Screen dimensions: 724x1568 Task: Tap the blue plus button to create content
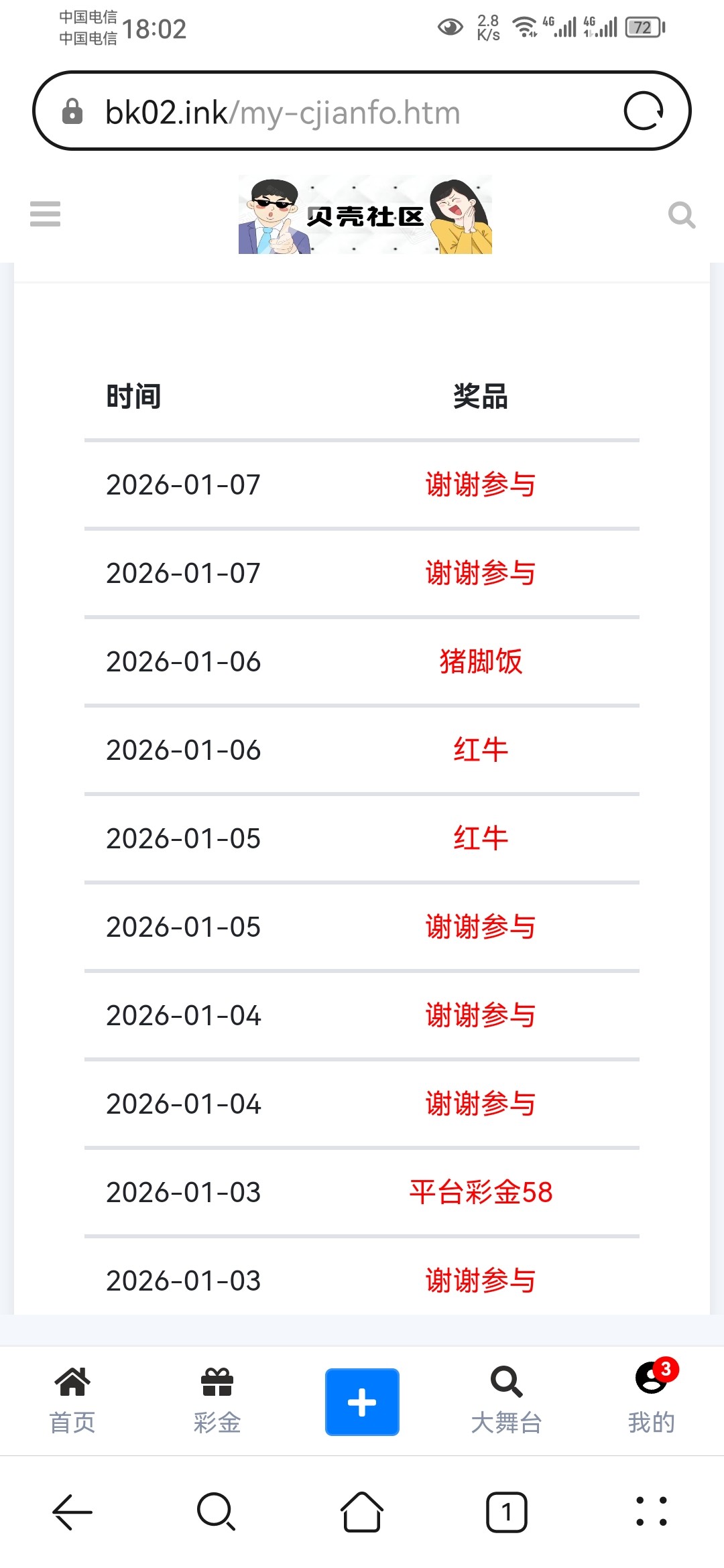tap(361, 1400)
